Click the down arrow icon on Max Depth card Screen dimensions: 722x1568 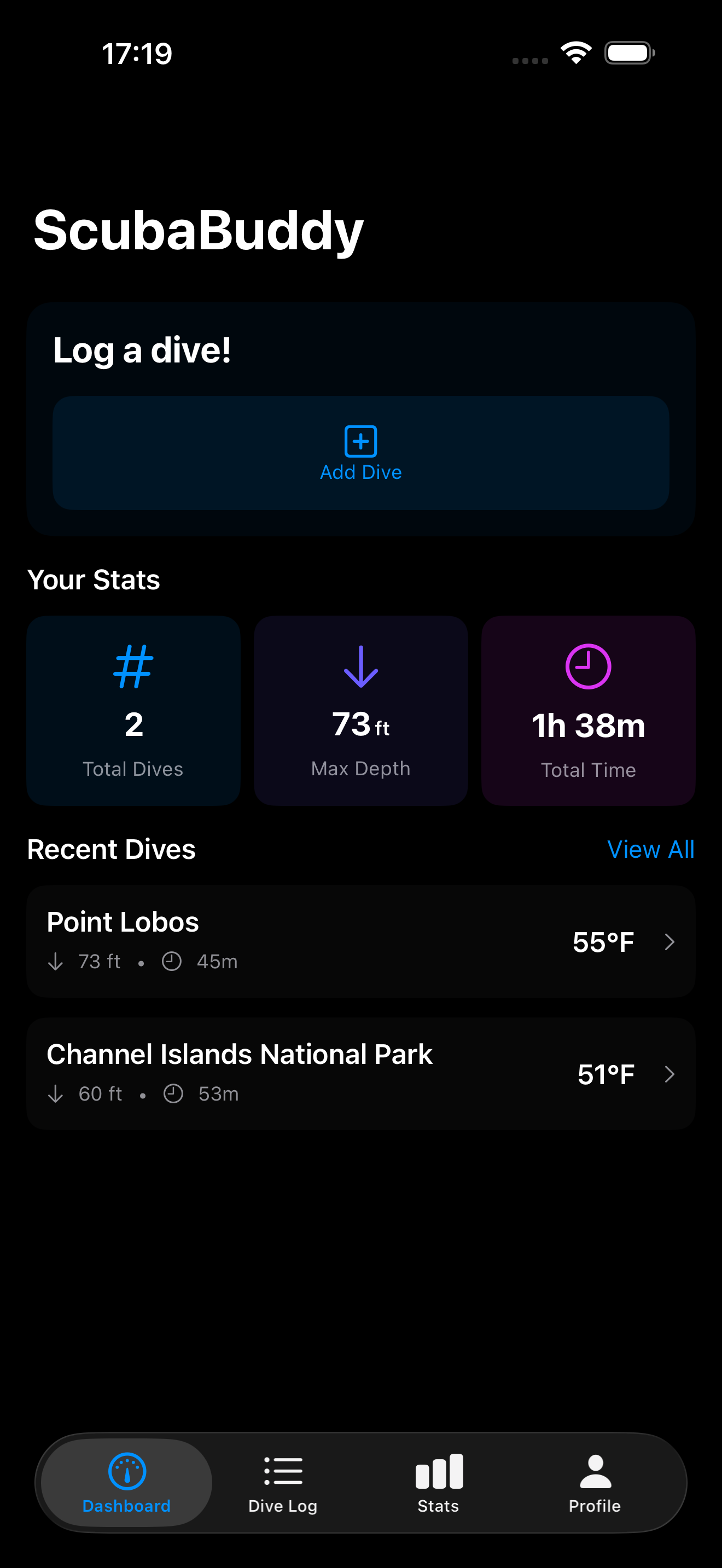click(x=360, y=666)
